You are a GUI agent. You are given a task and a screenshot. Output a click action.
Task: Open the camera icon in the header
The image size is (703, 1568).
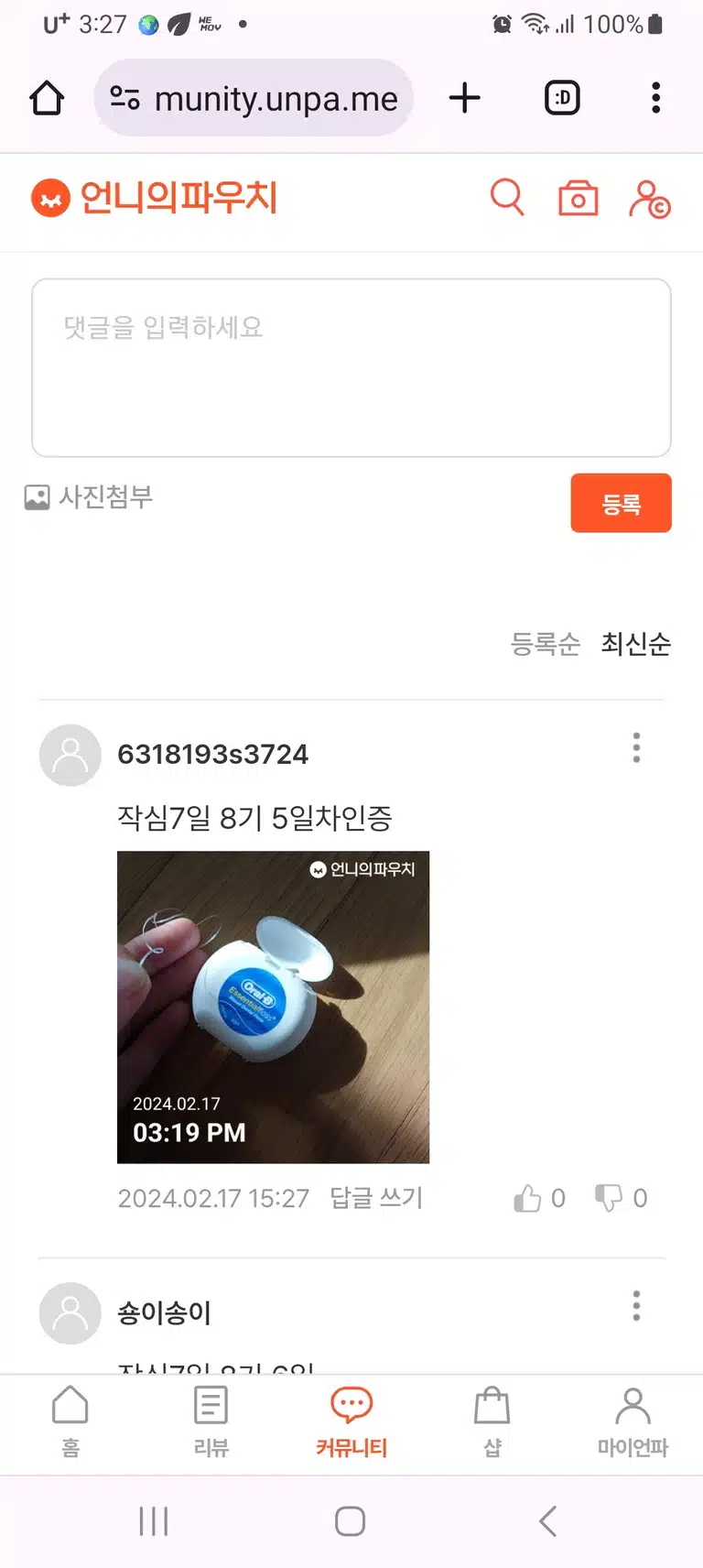pos(579,198)
